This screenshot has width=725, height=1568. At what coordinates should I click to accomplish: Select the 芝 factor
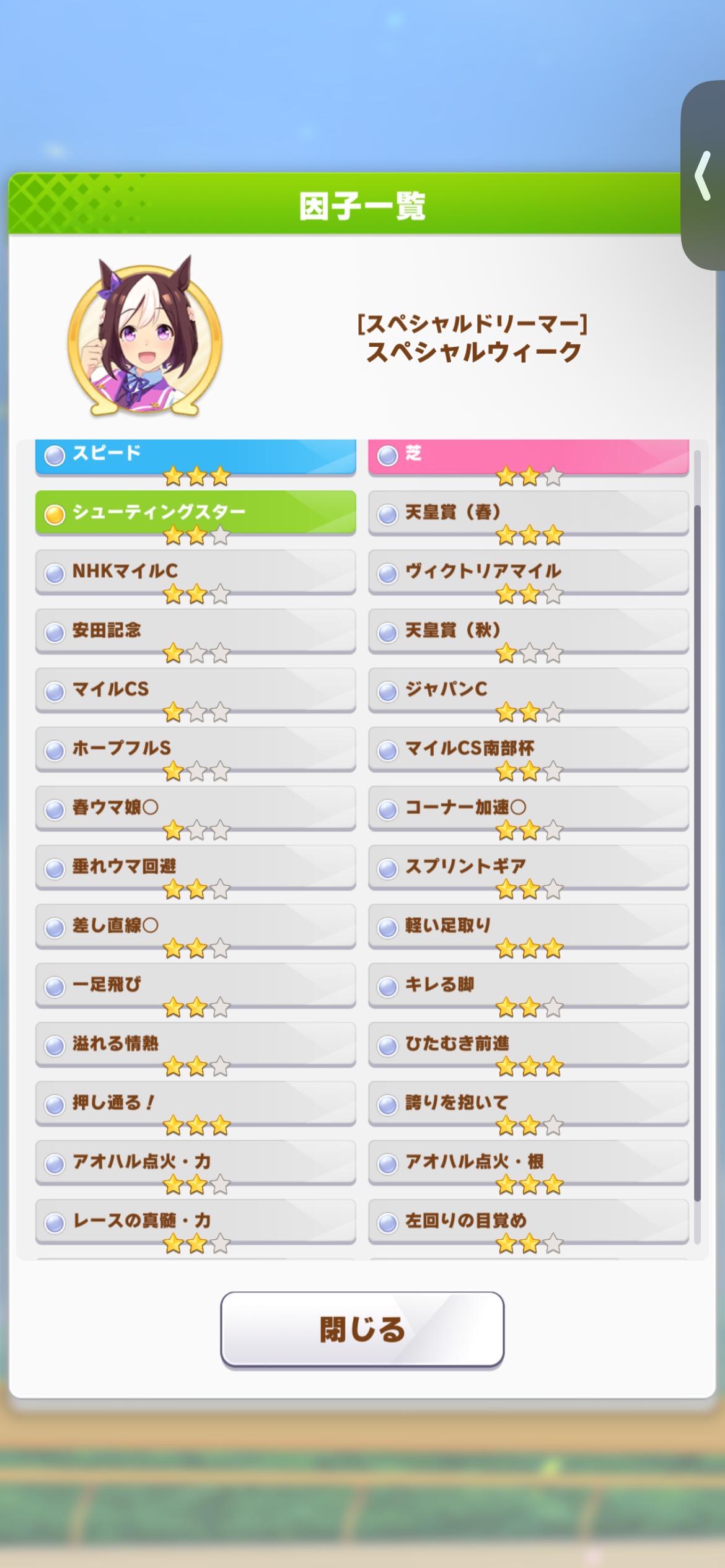coord(528,456)
